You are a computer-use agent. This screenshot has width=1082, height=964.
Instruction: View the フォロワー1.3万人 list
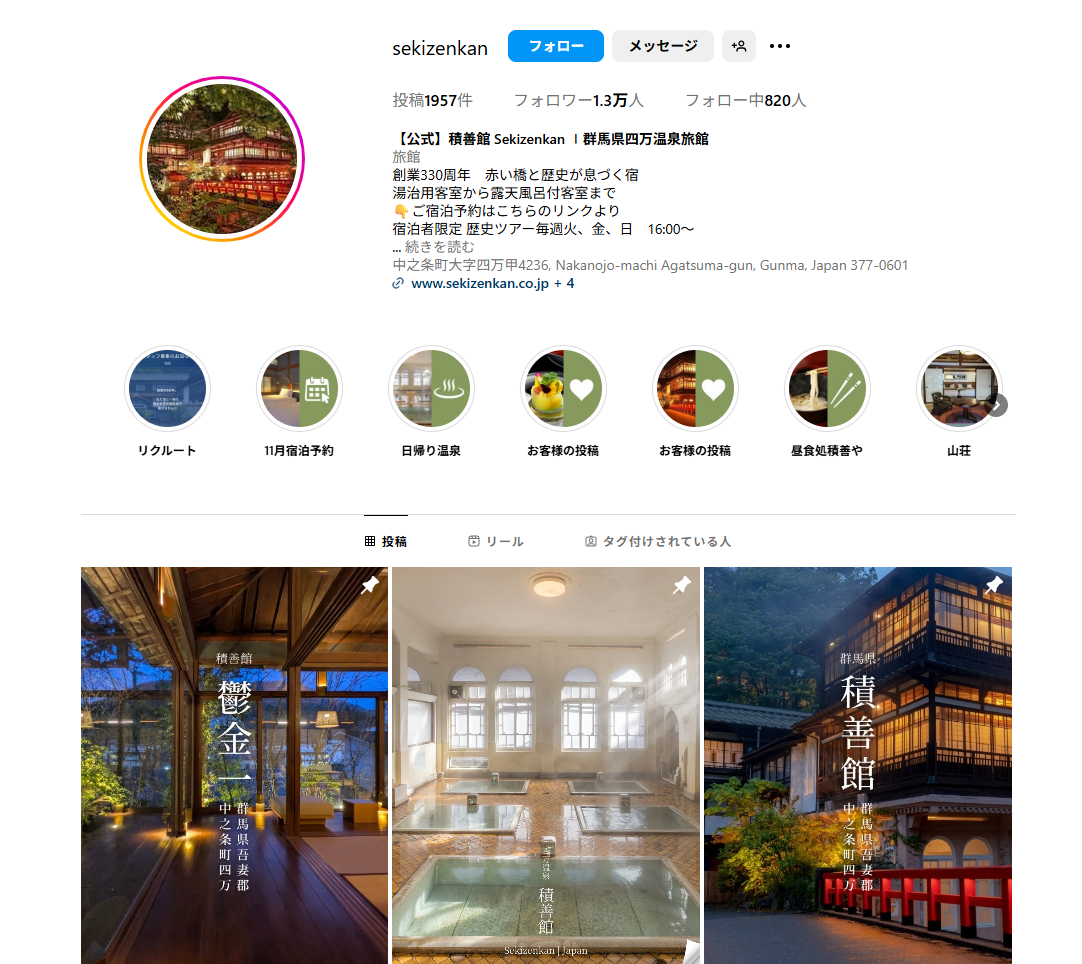tap(578, 101)
